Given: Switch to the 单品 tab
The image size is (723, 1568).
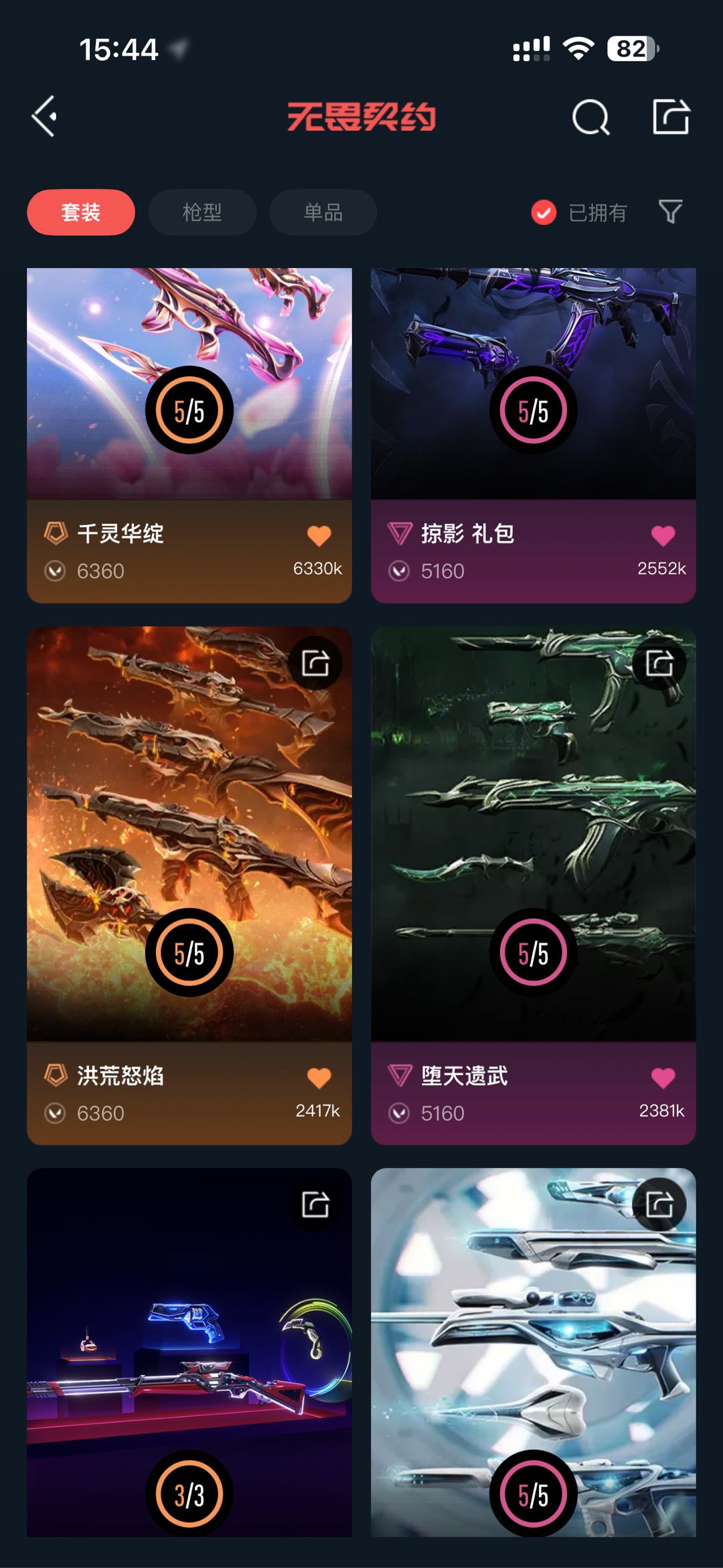Looking at the screenshot, I should pyautogui.click(x=323, y=212).
